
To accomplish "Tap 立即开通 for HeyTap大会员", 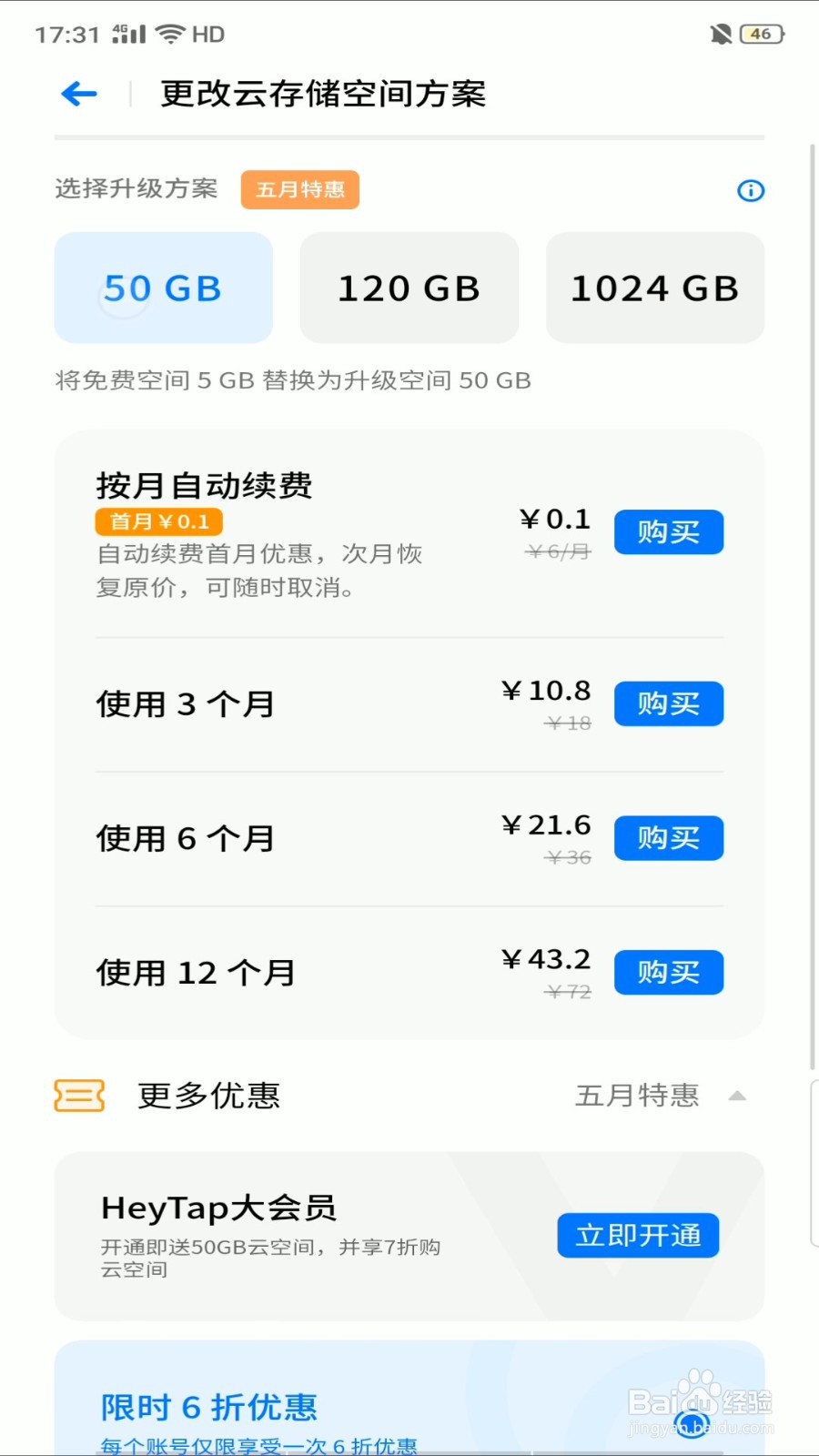I will pyautogui.click(x=638, y=1235).
